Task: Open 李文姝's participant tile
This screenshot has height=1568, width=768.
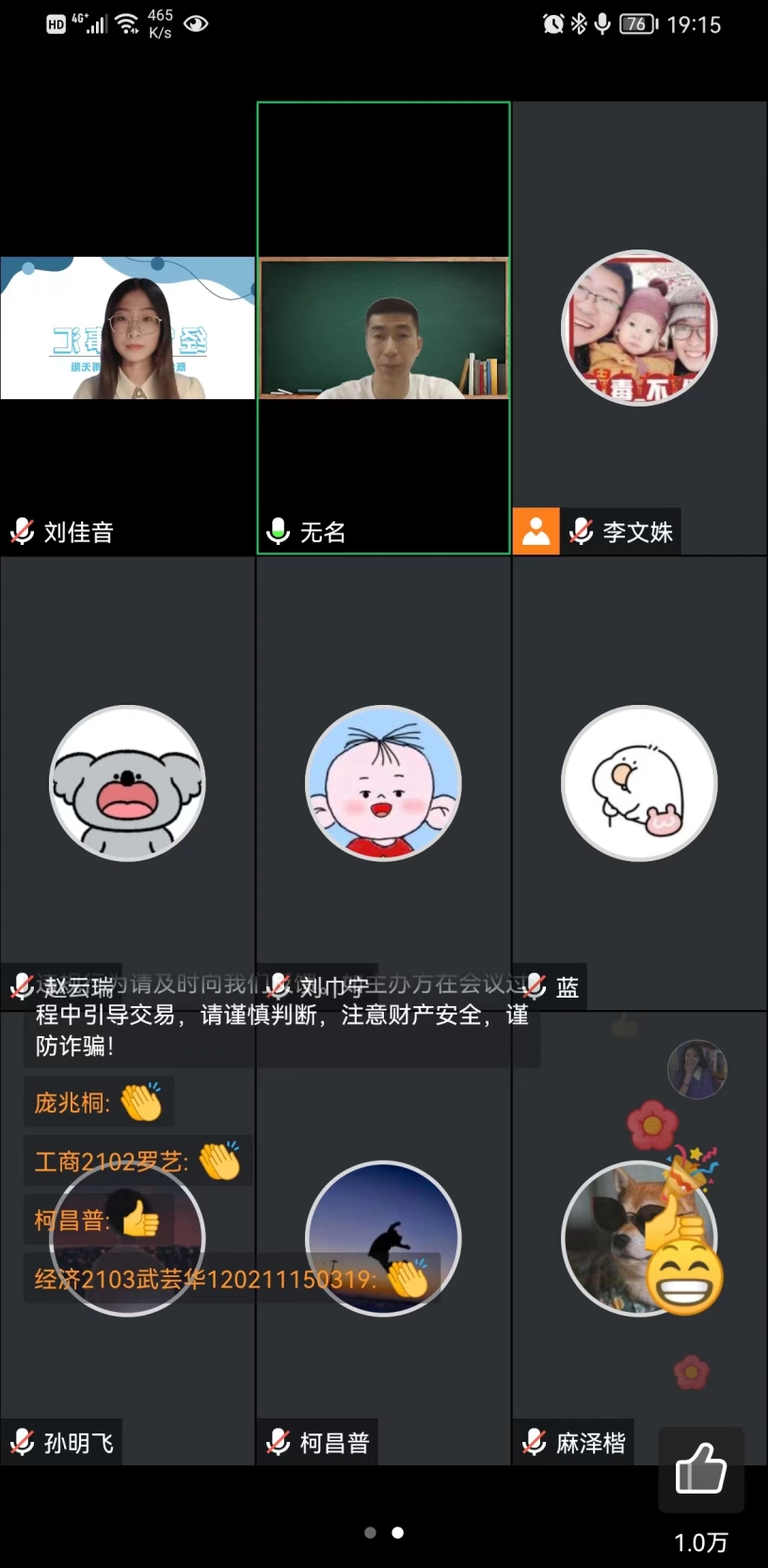Action: tap(639, 328)
